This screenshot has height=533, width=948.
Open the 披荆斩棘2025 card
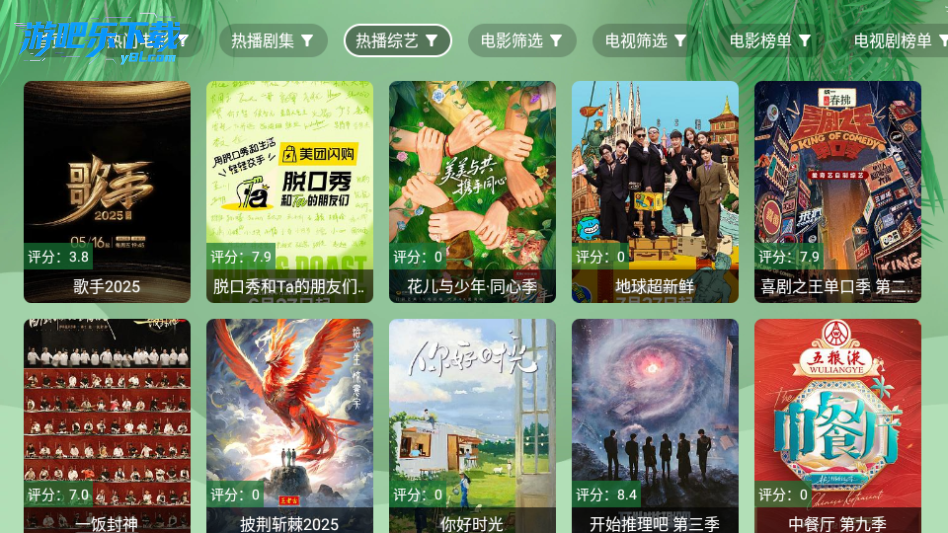point(289,425)
